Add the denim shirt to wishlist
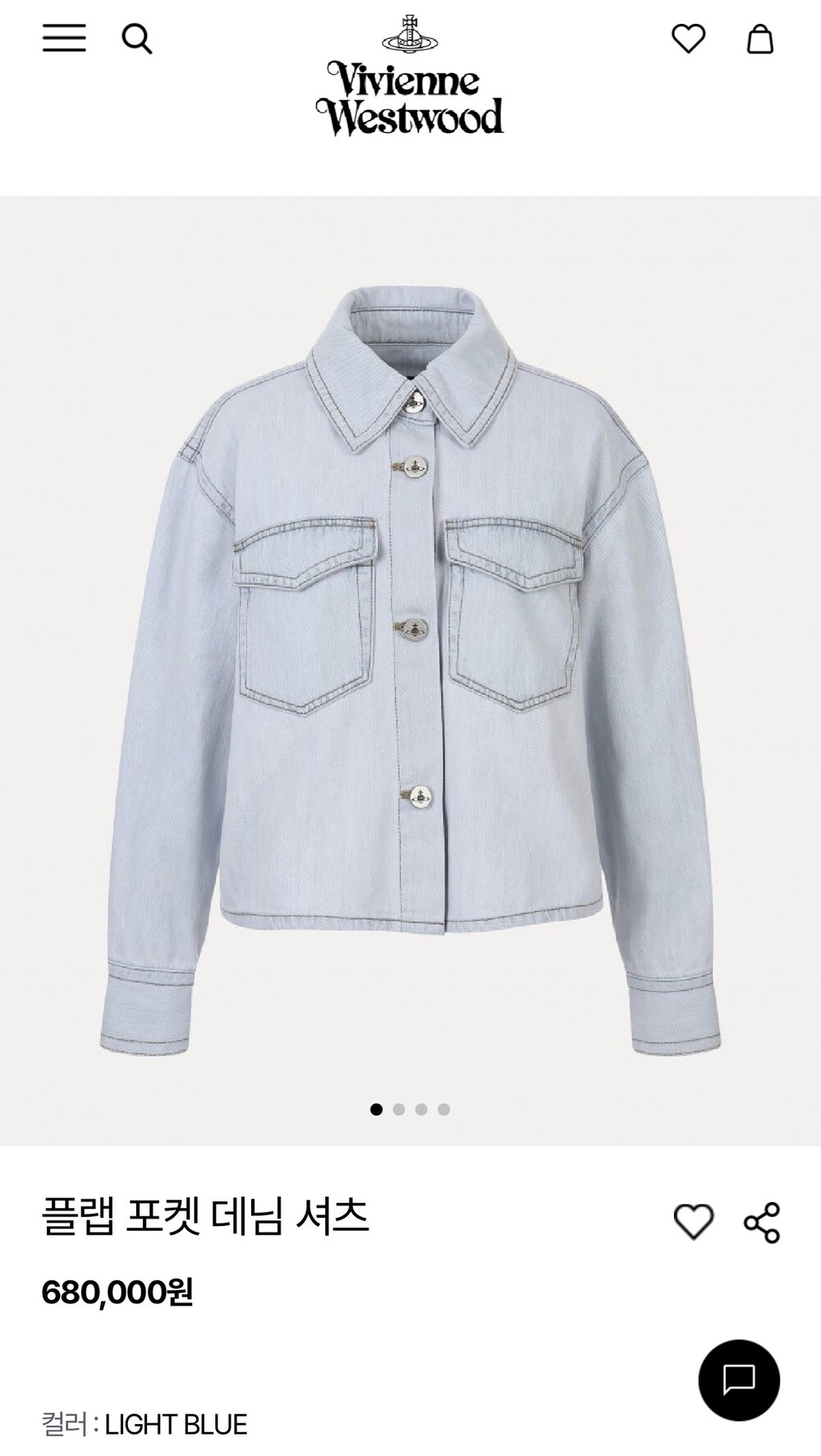The height and width of the screenshot is (1456, 821). coord(694,1222)
